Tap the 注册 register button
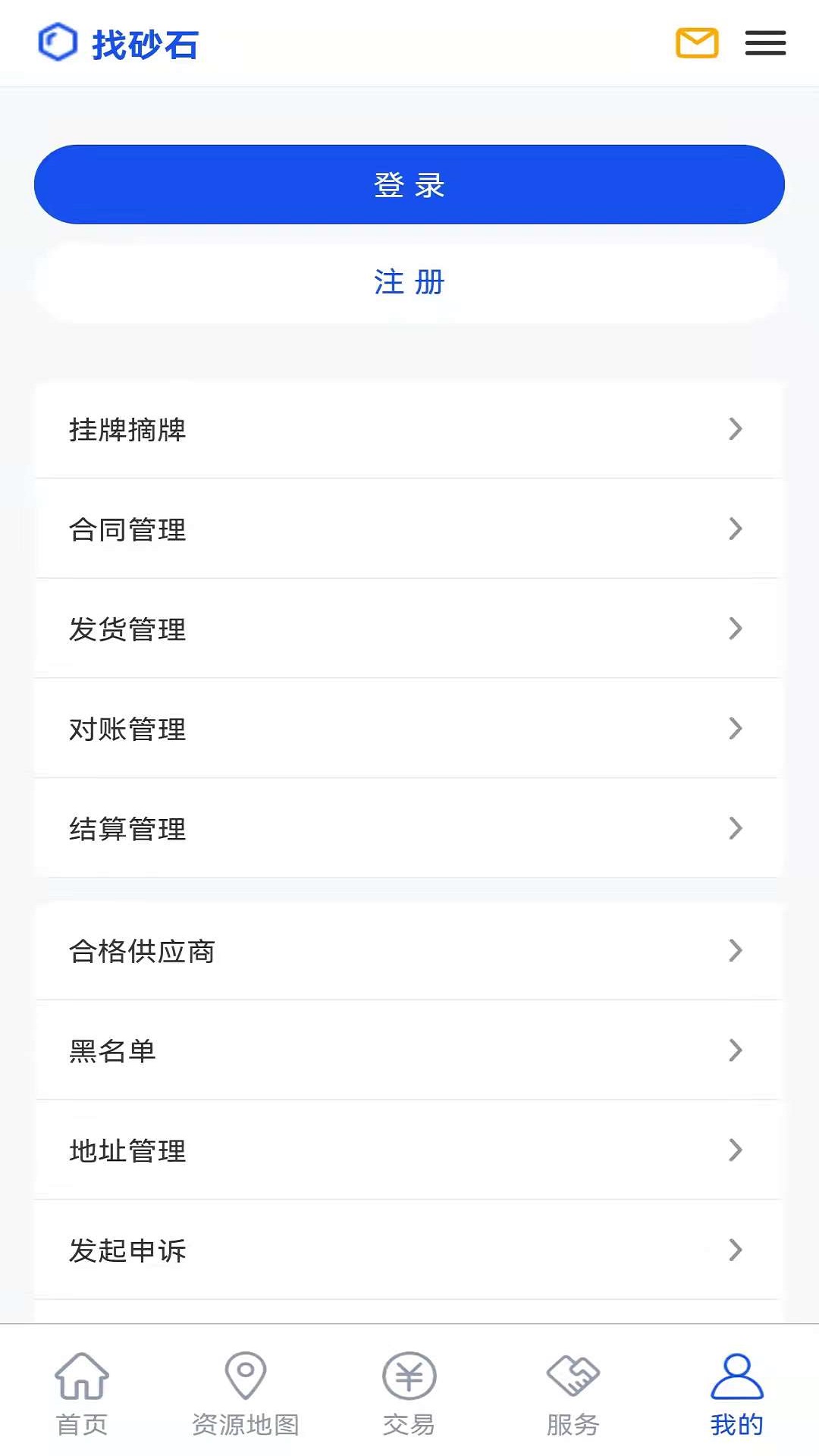 pyautogui.click(x=409, y=282)
